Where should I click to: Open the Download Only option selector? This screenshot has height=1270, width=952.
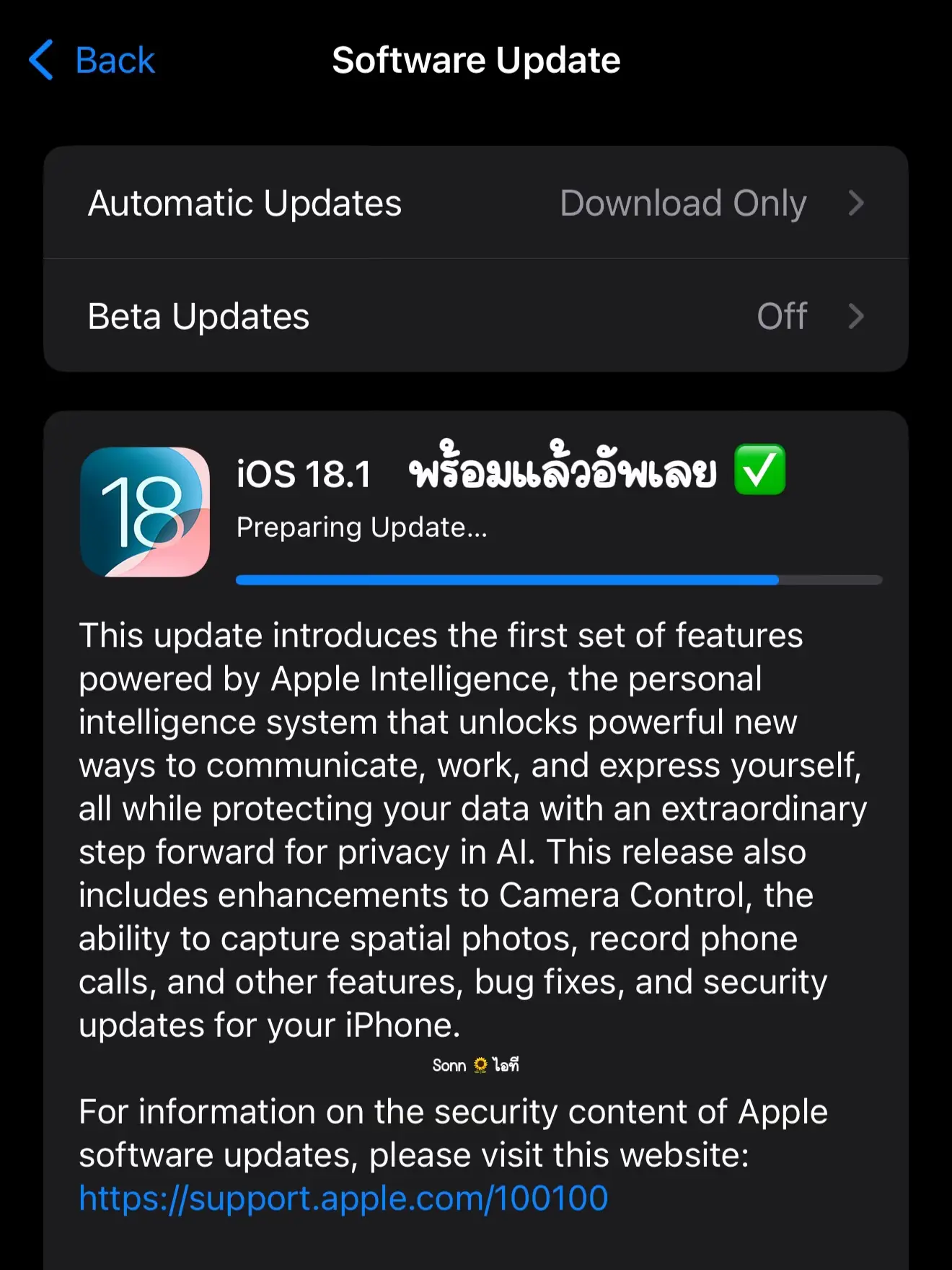click(x=682, y=203)
